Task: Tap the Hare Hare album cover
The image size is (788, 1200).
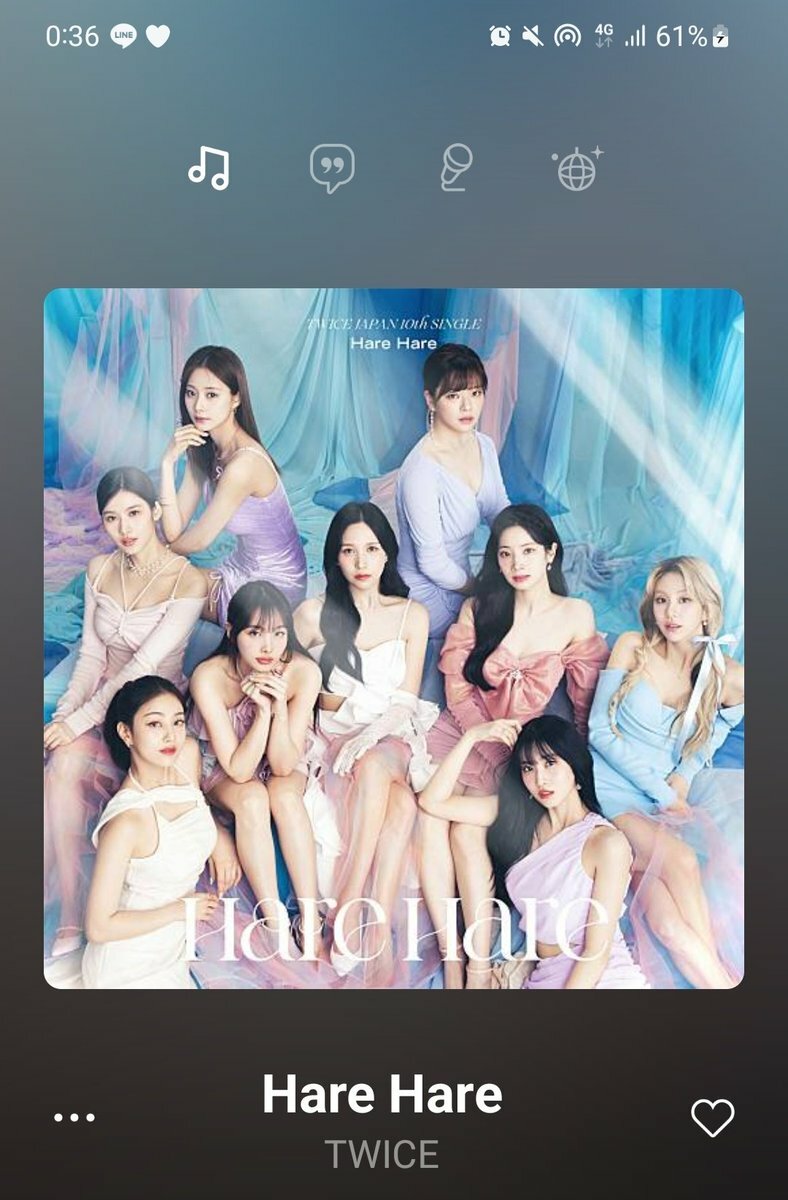Action: [393, 638]
